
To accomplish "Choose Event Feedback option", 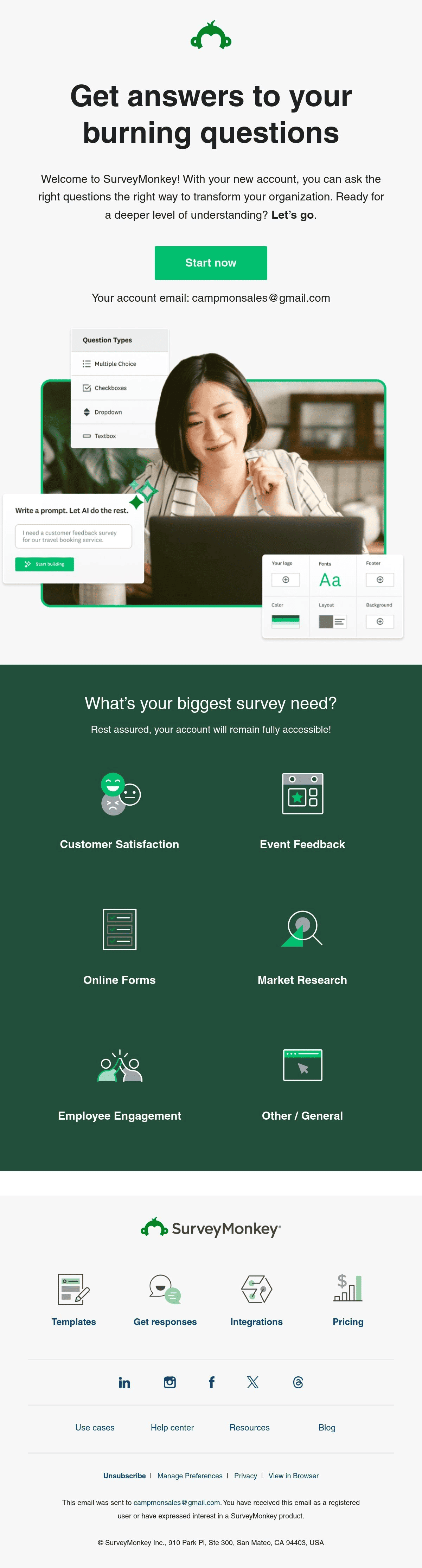I will (x=302, y=844).
